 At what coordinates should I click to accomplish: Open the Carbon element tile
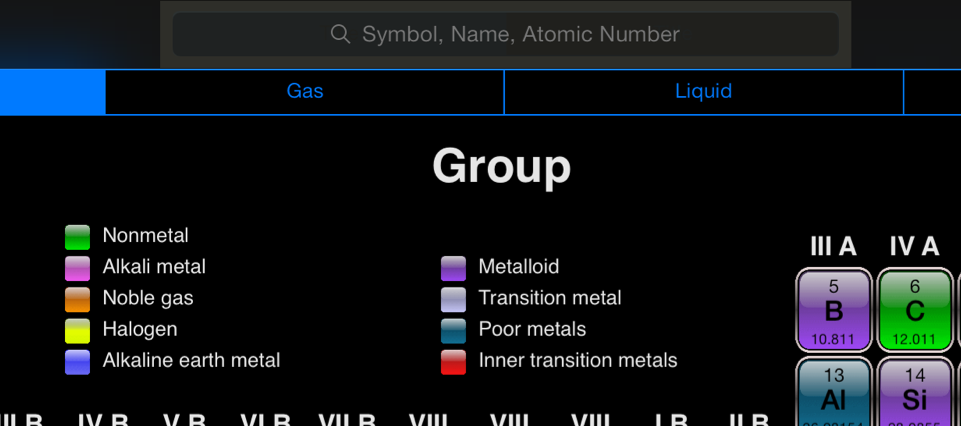point(914,310)
